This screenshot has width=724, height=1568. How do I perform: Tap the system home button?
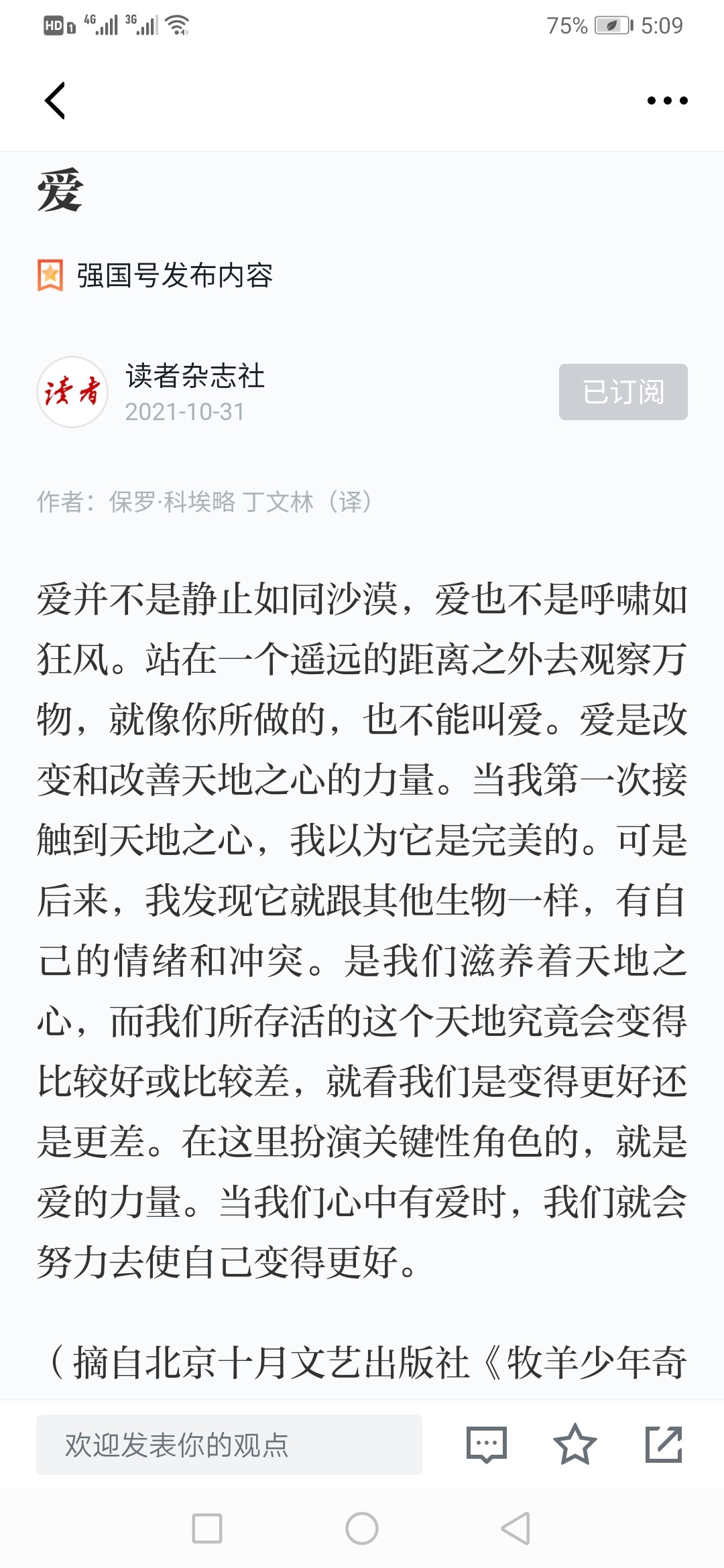coord(362,1528)
